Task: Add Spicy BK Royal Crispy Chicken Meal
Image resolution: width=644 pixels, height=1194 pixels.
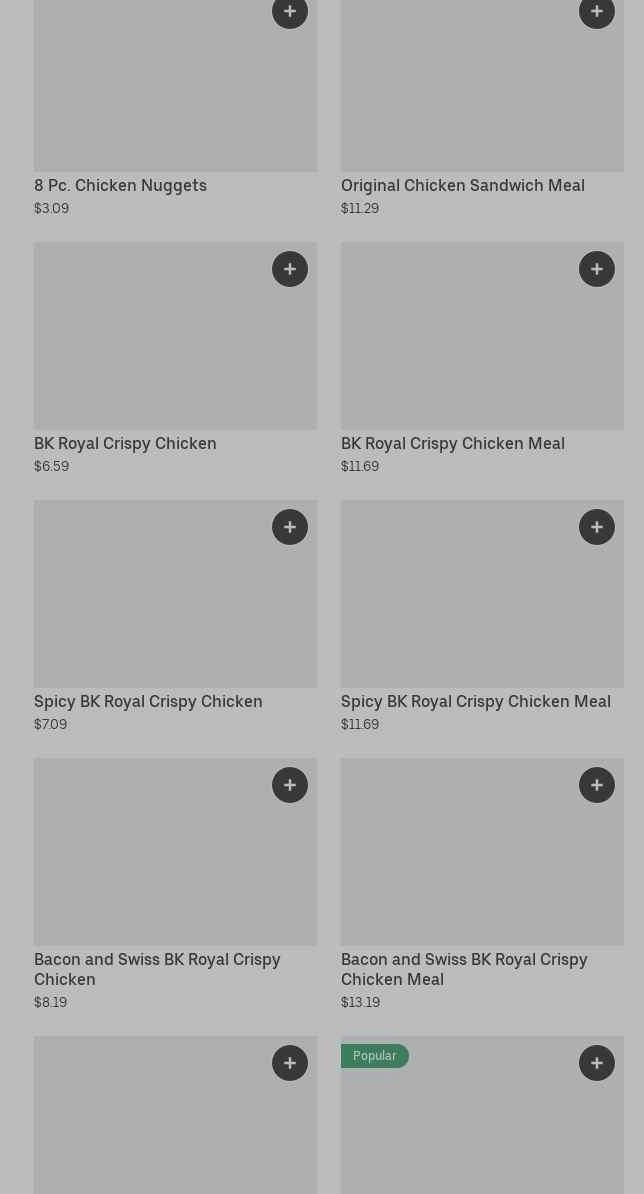Action: click(597, 527)
